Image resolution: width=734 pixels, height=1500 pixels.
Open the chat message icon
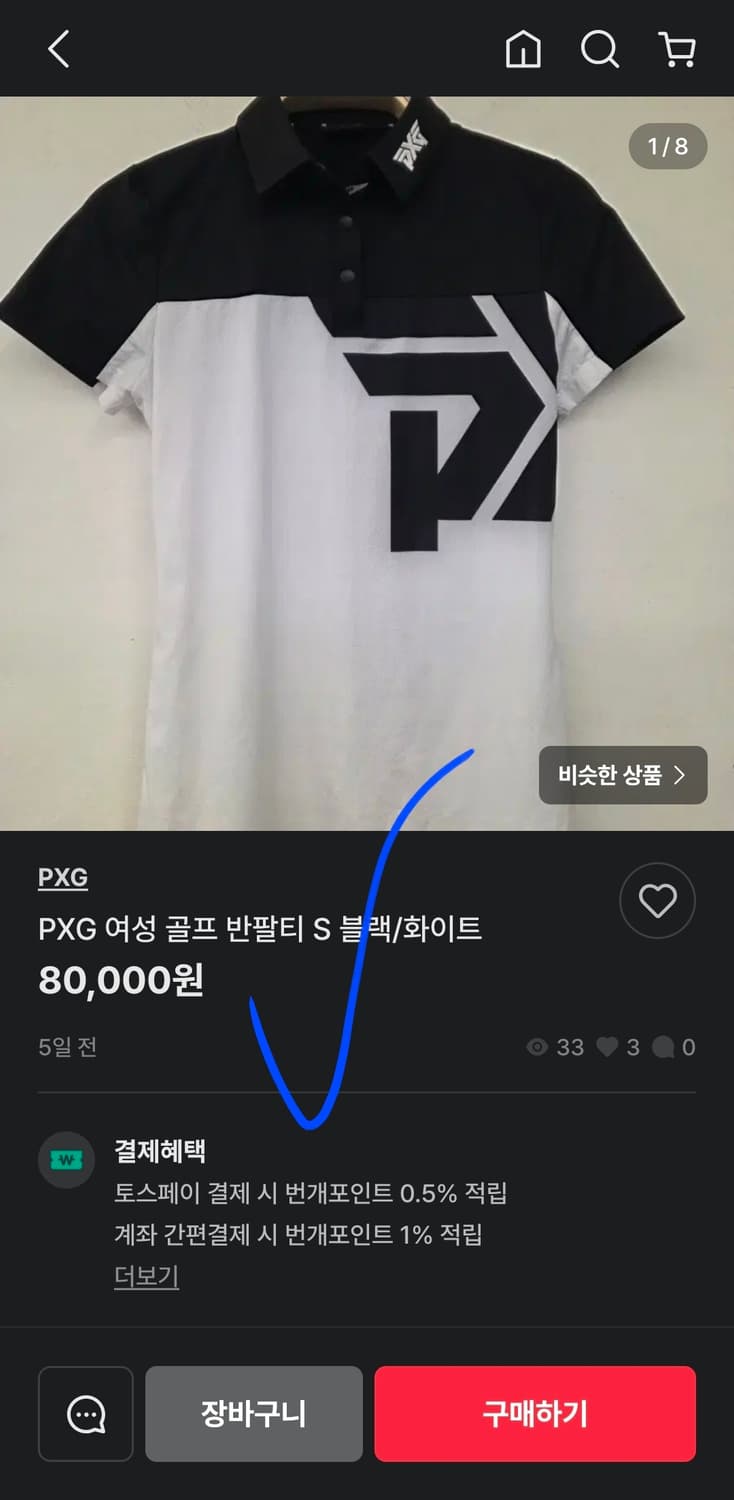85,1414
